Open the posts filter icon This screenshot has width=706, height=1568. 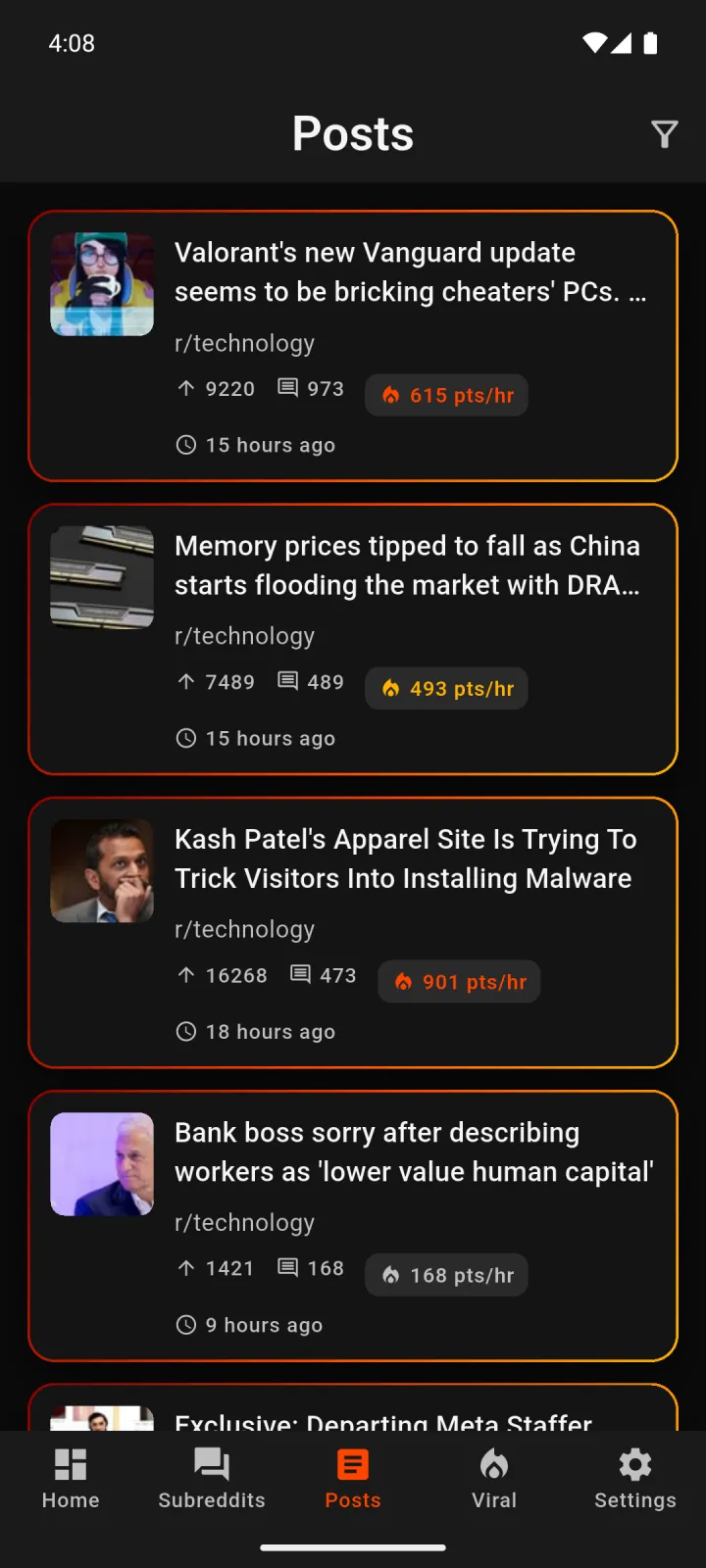coord(665,134)
